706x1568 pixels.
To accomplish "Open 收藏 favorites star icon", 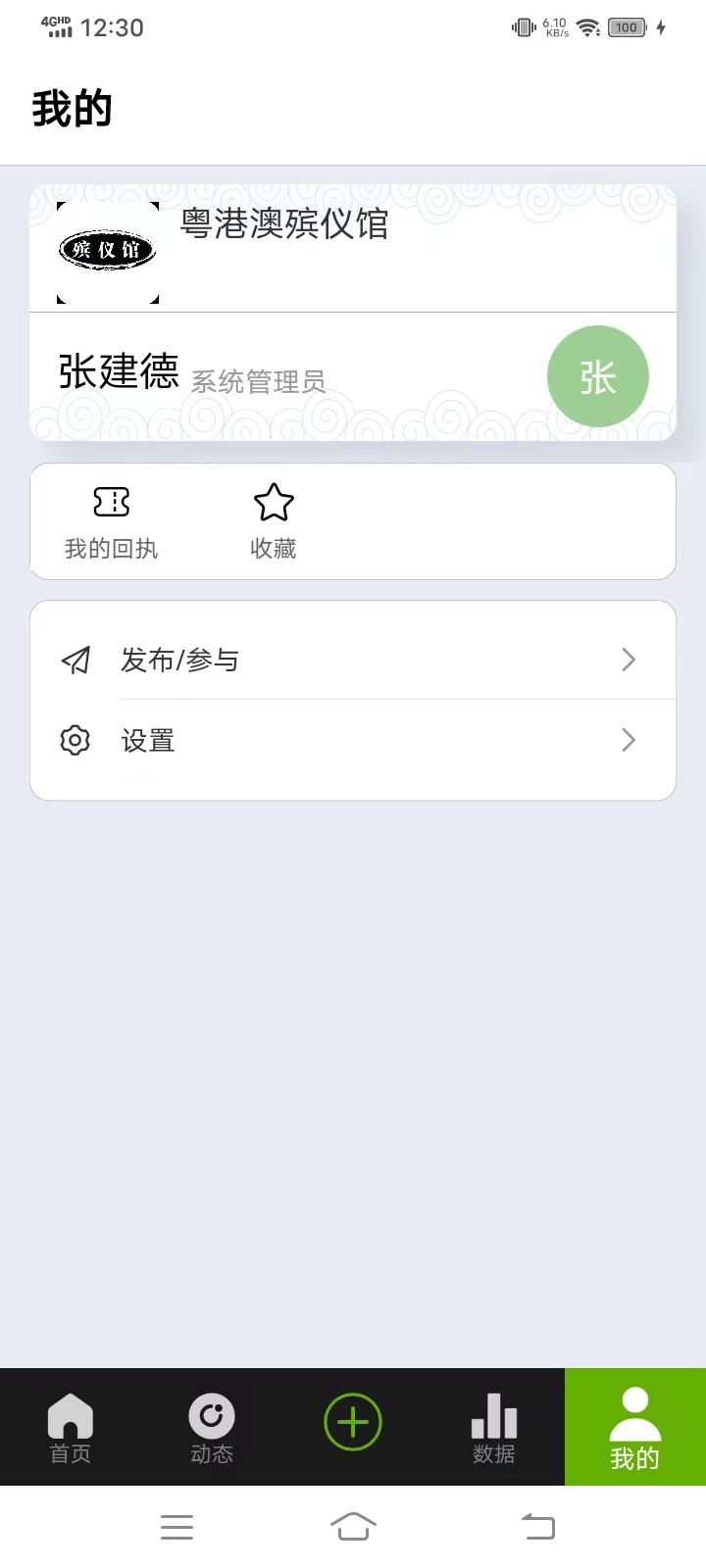I will pos(273,502).
